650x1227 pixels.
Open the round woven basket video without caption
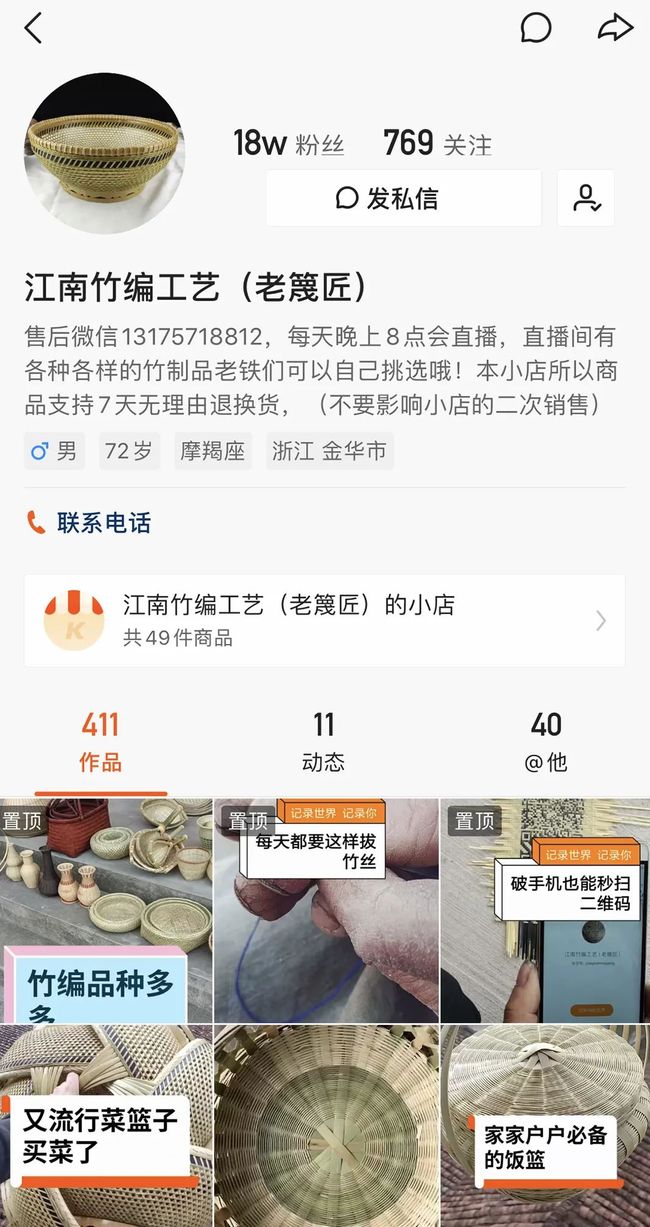[326, 1126]
